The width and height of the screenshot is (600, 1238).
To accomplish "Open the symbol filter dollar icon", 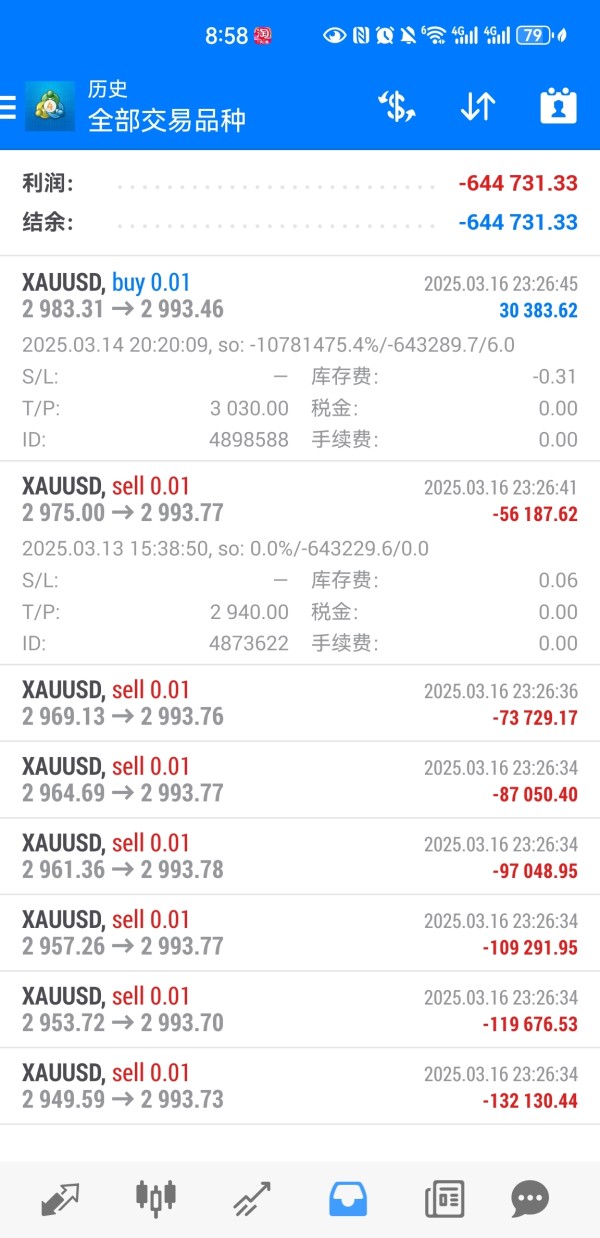I will pos(397,106).
